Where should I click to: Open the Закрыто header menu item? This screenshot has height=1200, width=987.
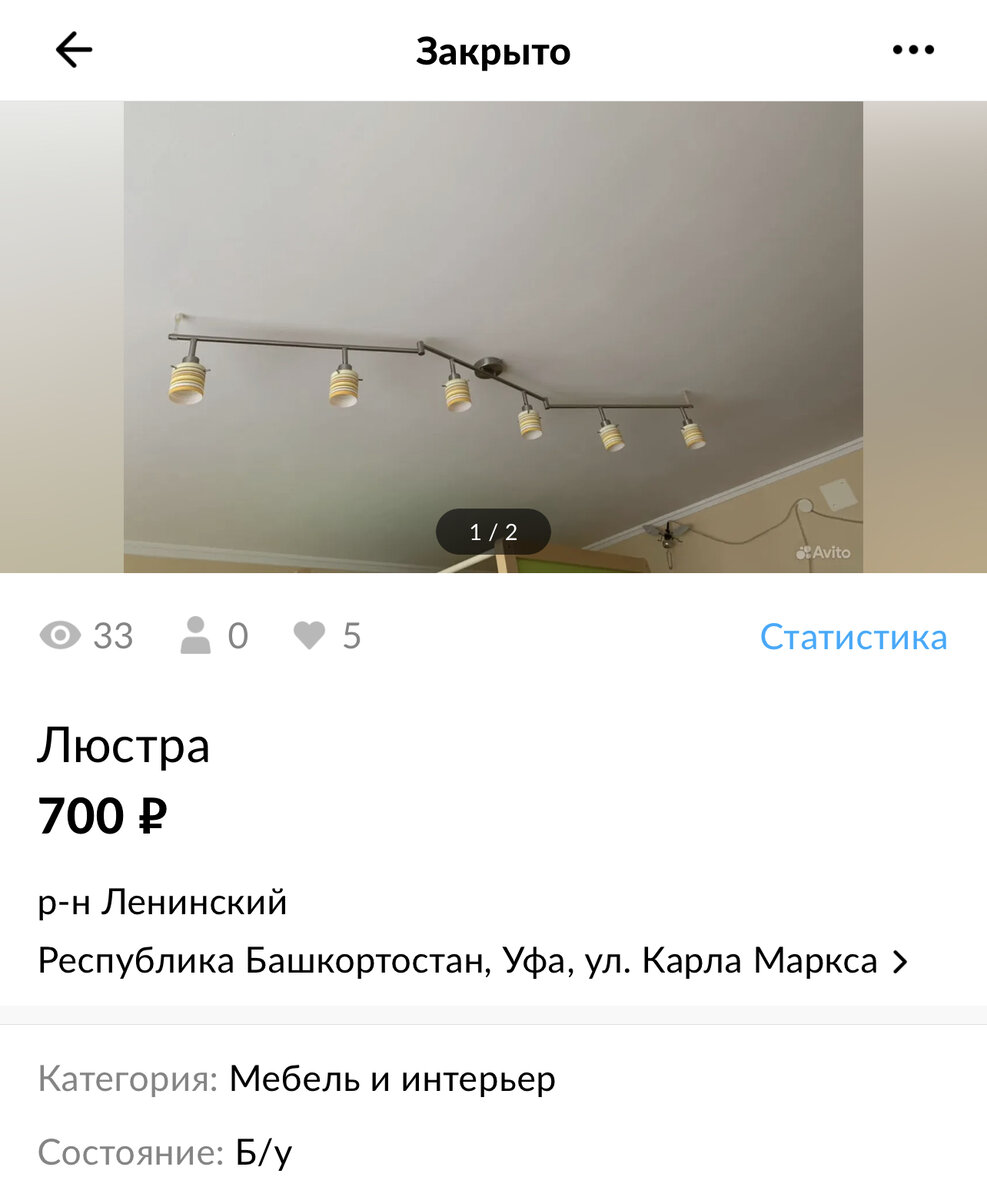493,49
